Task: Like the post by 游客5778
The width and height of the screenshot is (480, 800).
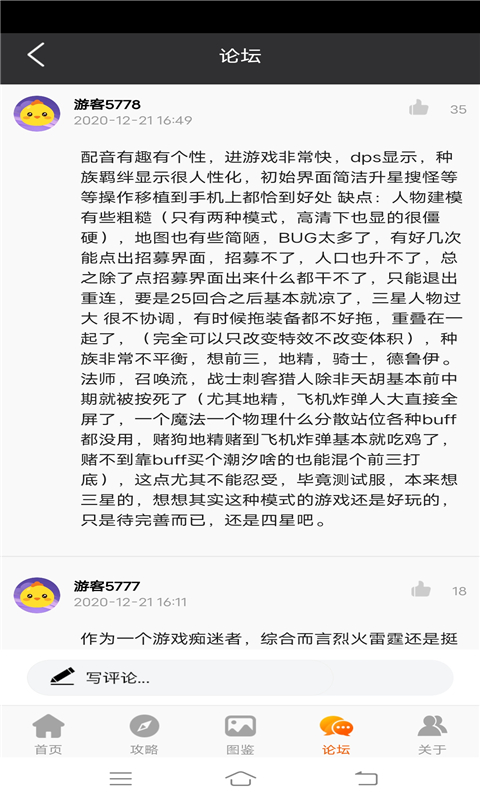Action: pos(418,108)
